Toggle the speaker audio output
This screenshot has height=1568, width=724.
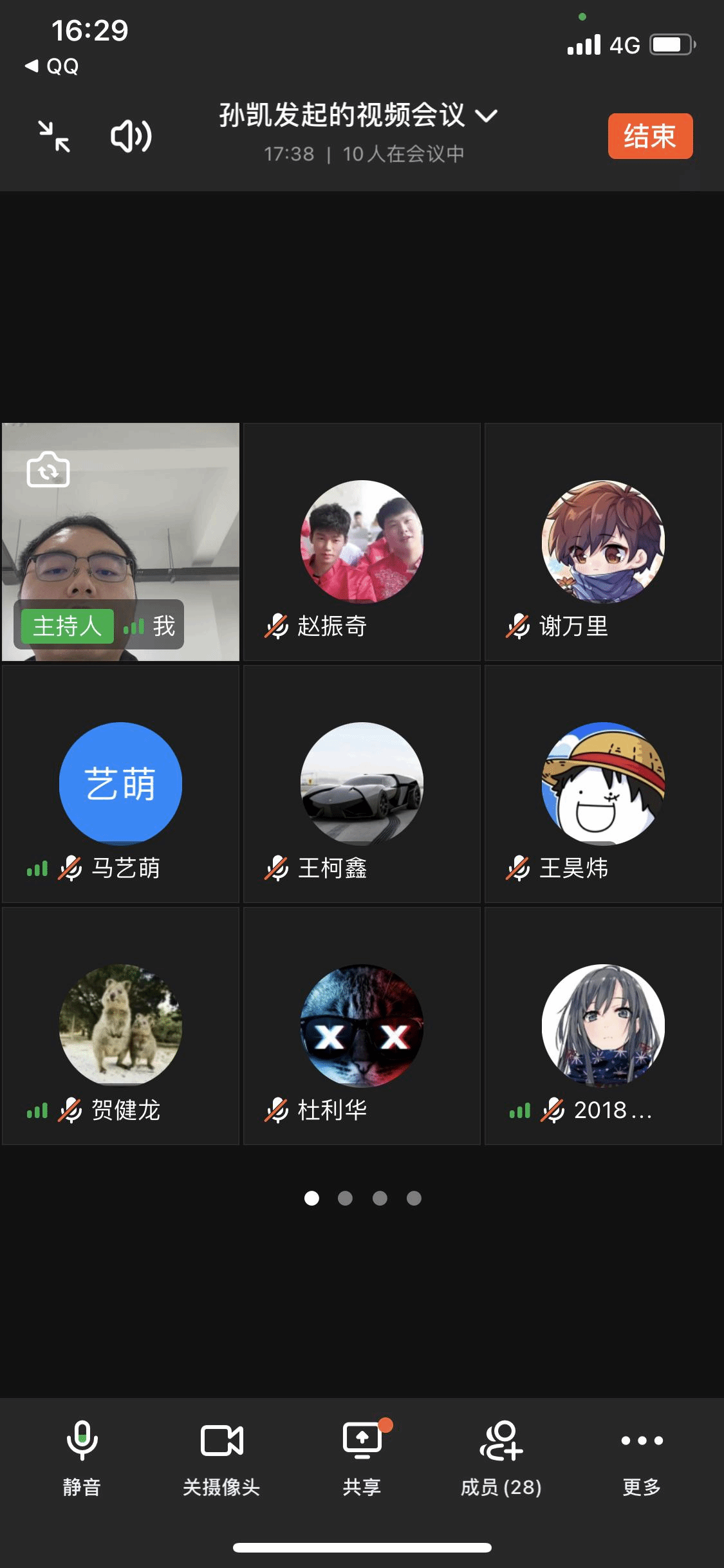point(131,136)
